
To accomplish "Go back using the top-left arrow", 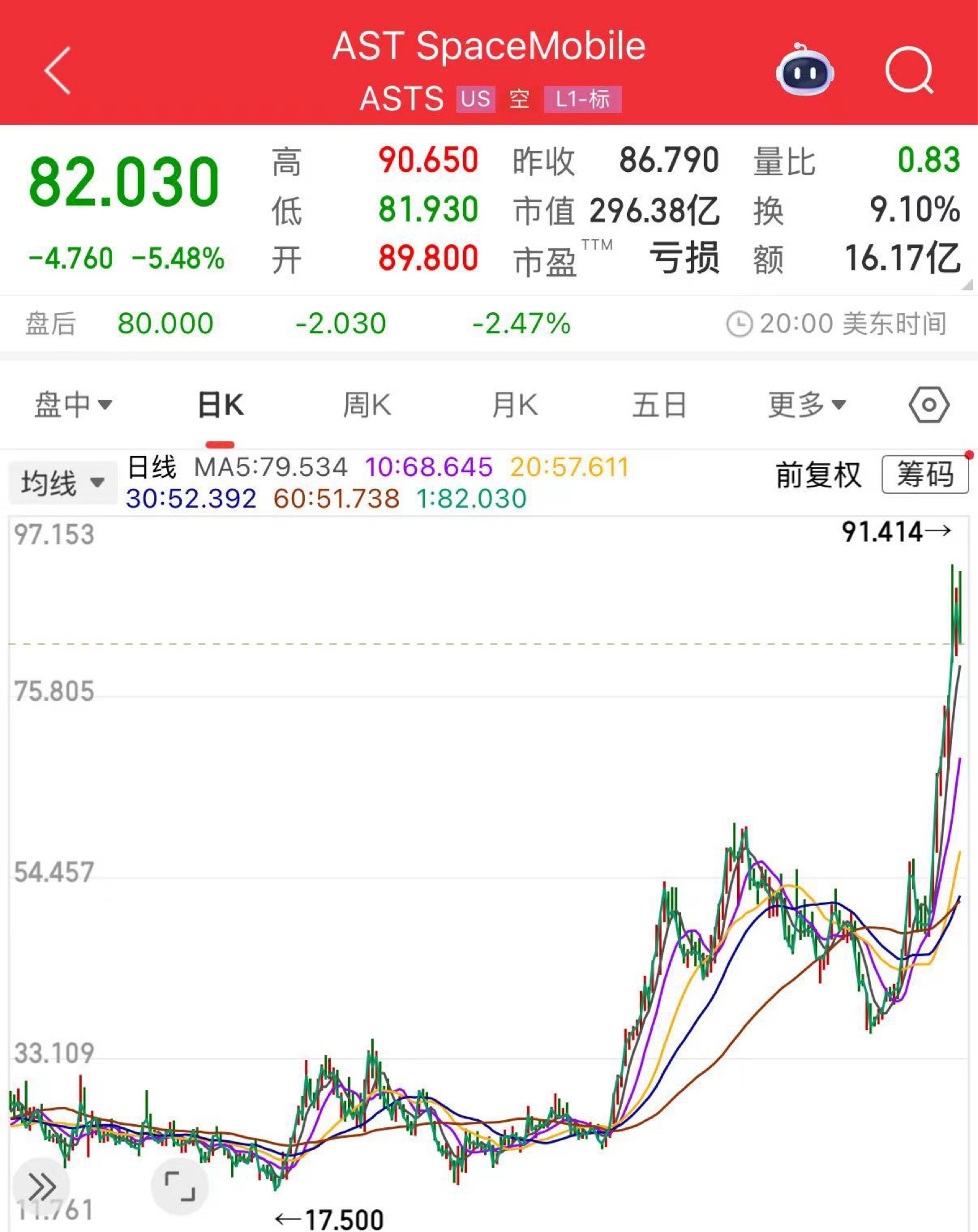I will click(59, 70).
